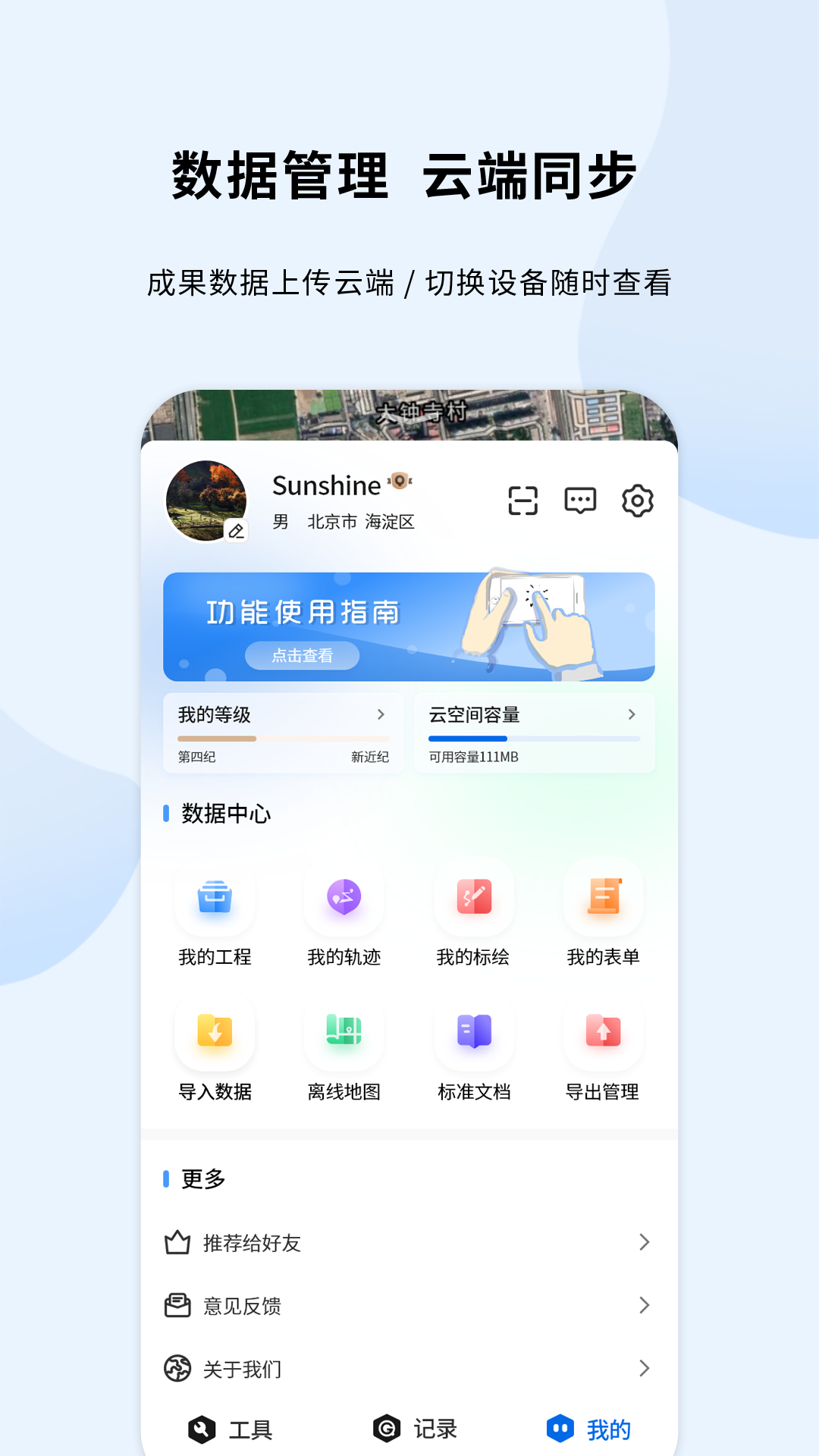Open 标准文档 documents icon
The height and width of the screenshot is (1456, 819).
click(x=473, y=1034)
